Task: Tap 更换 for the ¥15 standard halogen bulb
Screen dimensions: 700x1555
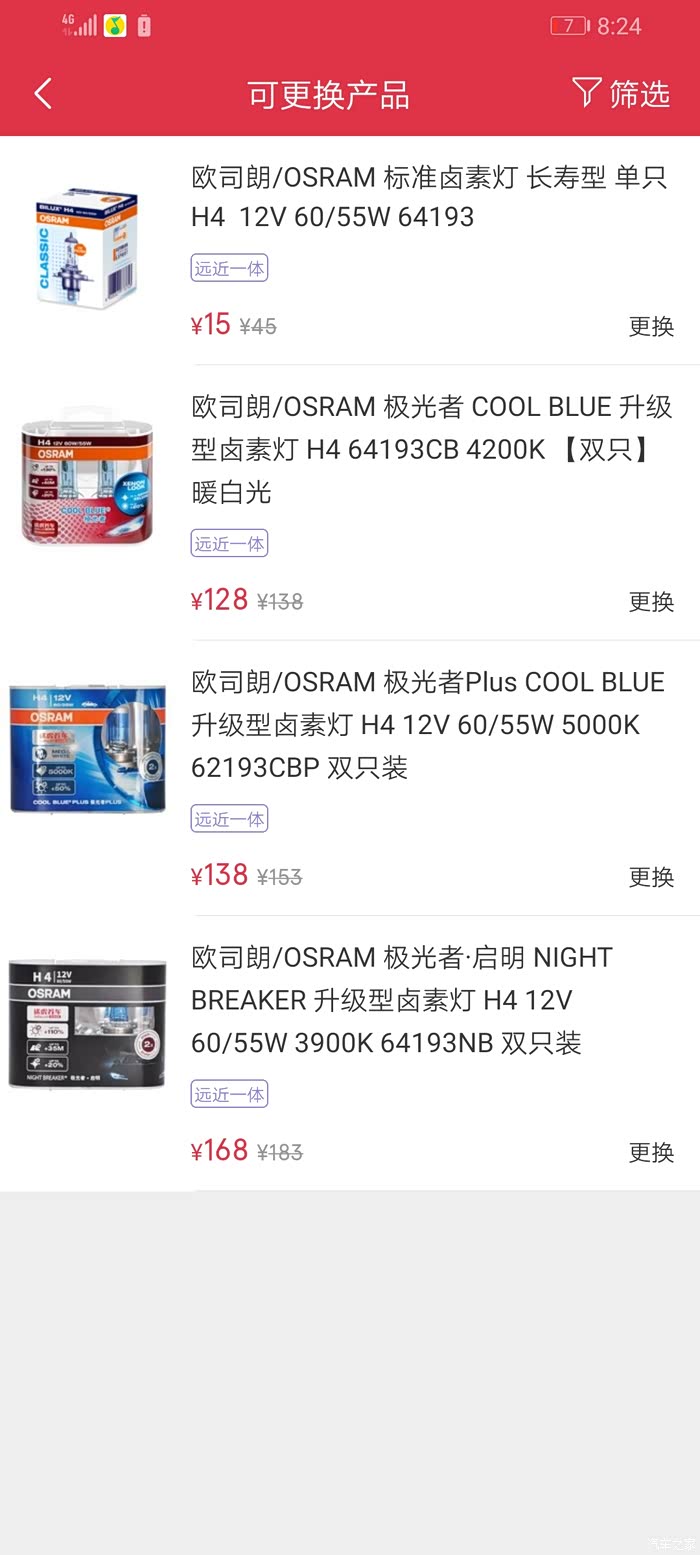Action: tap(651, 326)
